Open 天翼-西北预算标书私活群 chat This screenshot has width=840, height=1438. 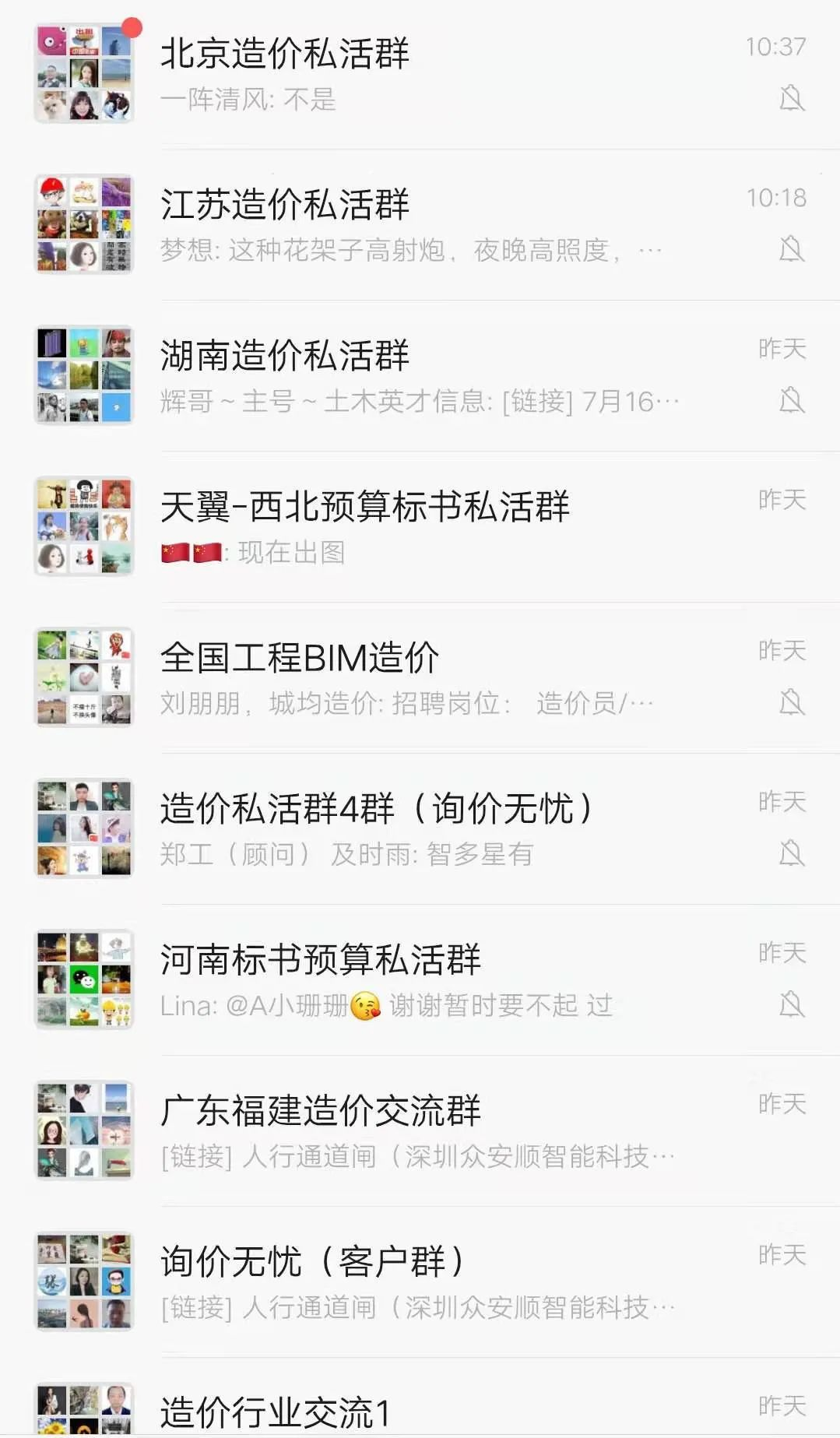pyautogui.click(x=420, y=527)
